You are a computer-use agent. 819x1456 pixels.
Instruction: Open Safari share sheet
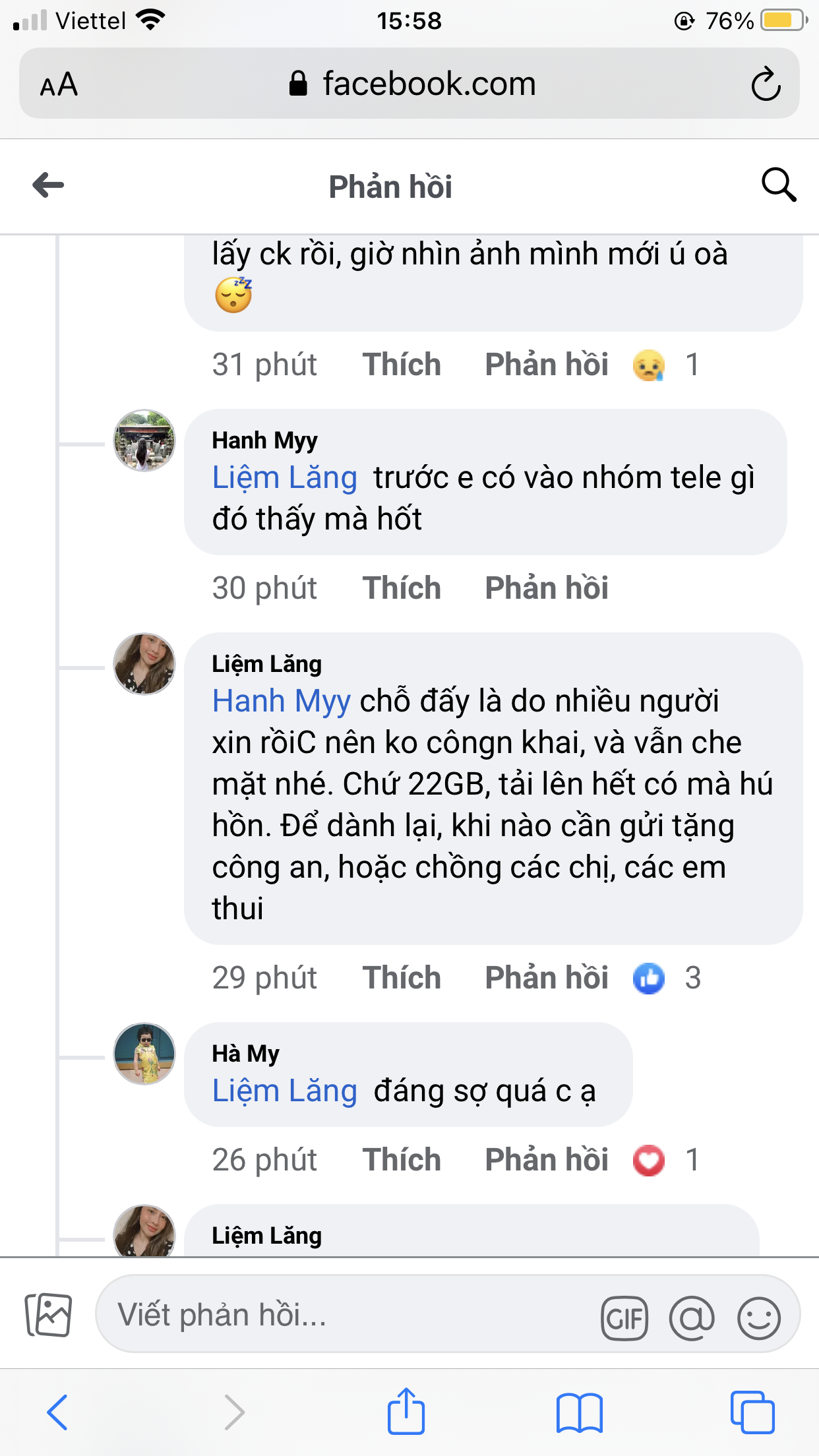tap(406, 1412)
